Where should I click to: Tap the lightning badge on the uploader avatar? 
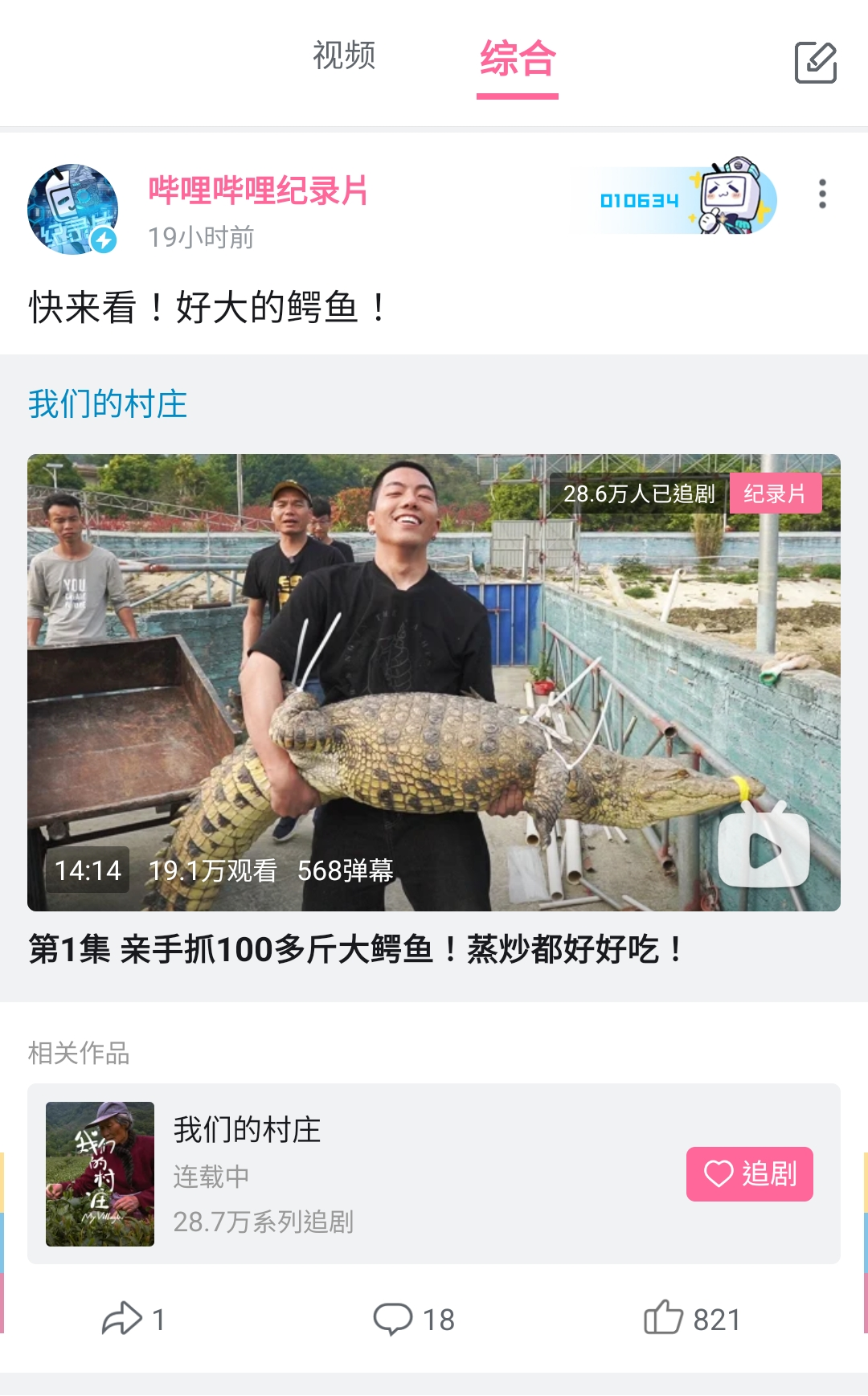pyautogui.click(x=103, y=239)
